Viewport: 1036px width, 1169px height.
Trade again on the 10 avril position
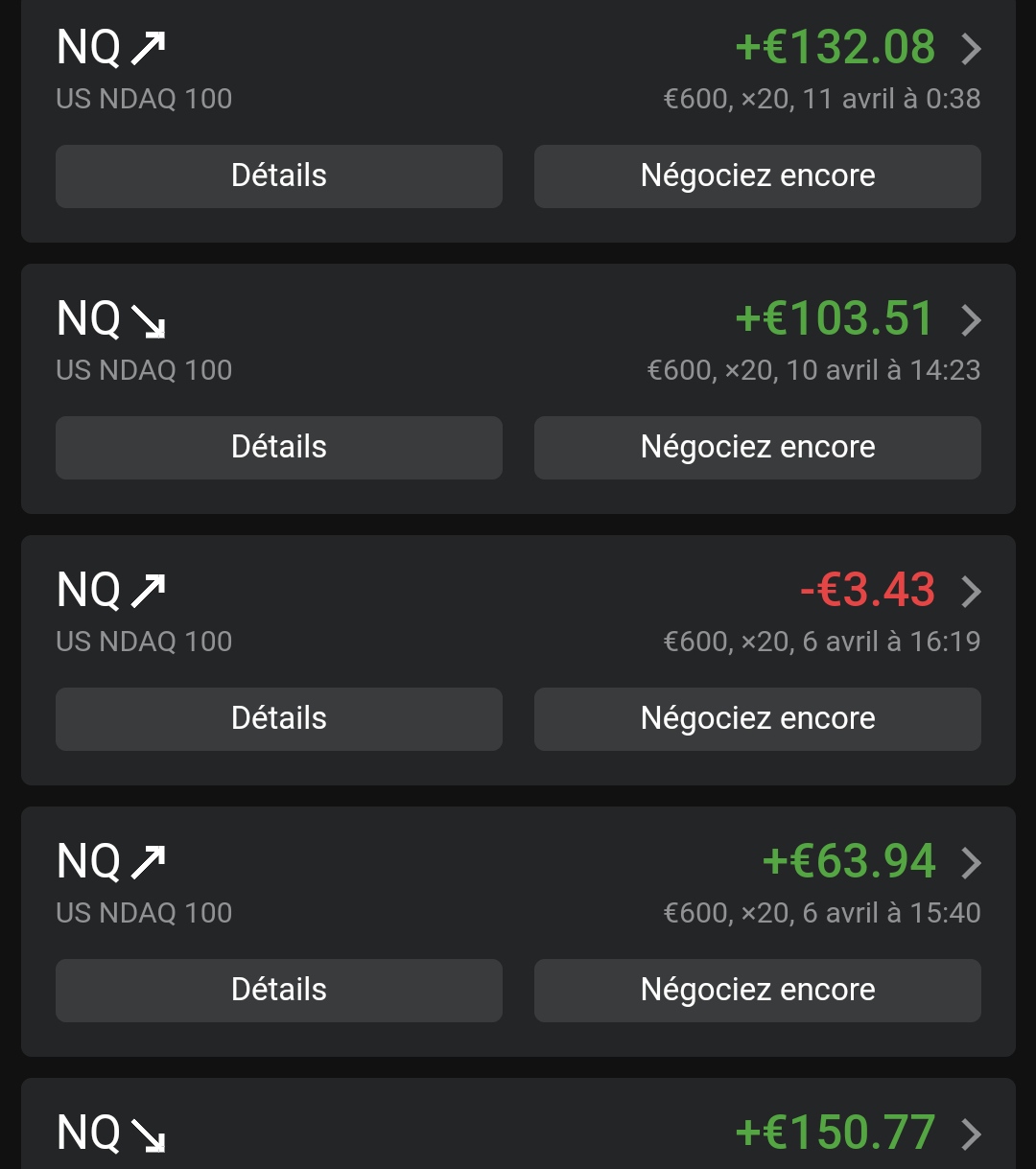coord(757,448)
